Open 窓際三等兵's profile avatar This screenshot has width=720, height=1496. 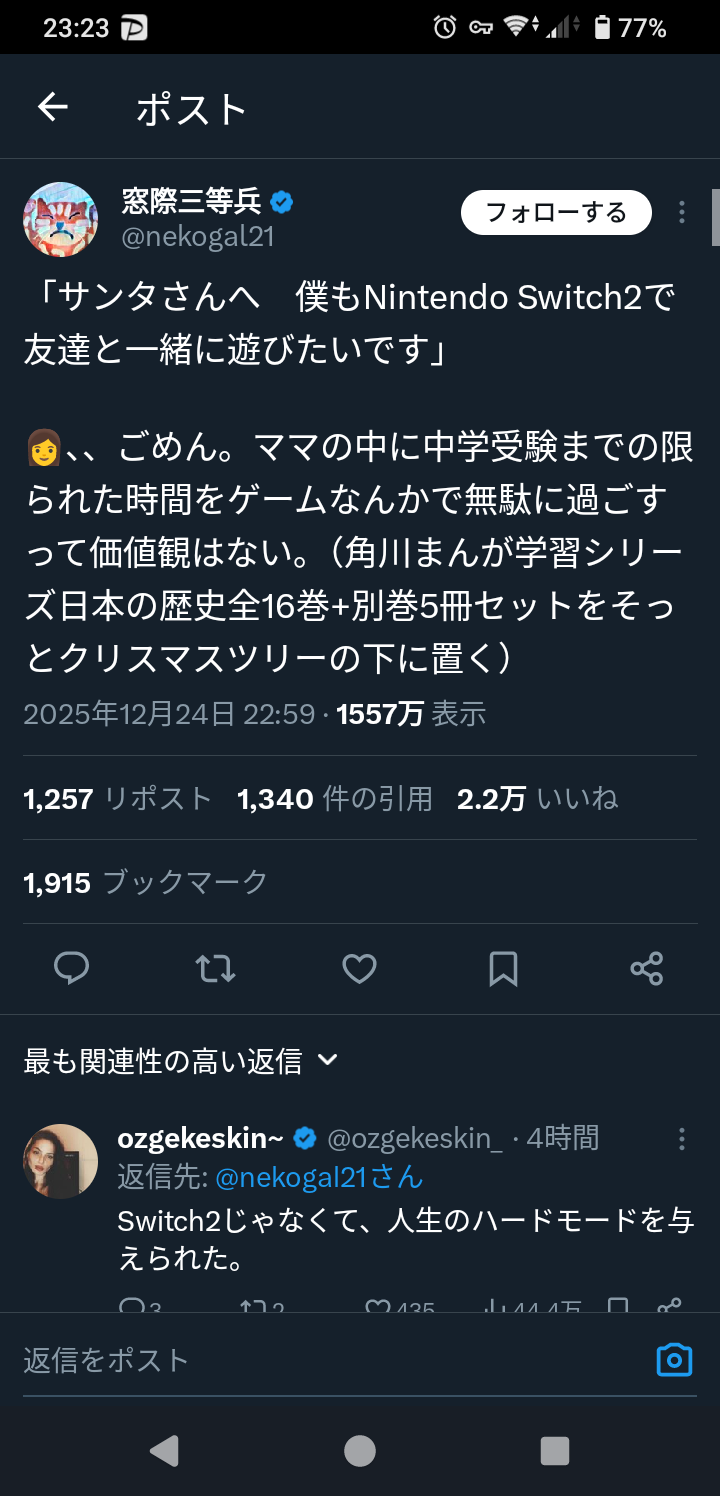tap(60, 219)
